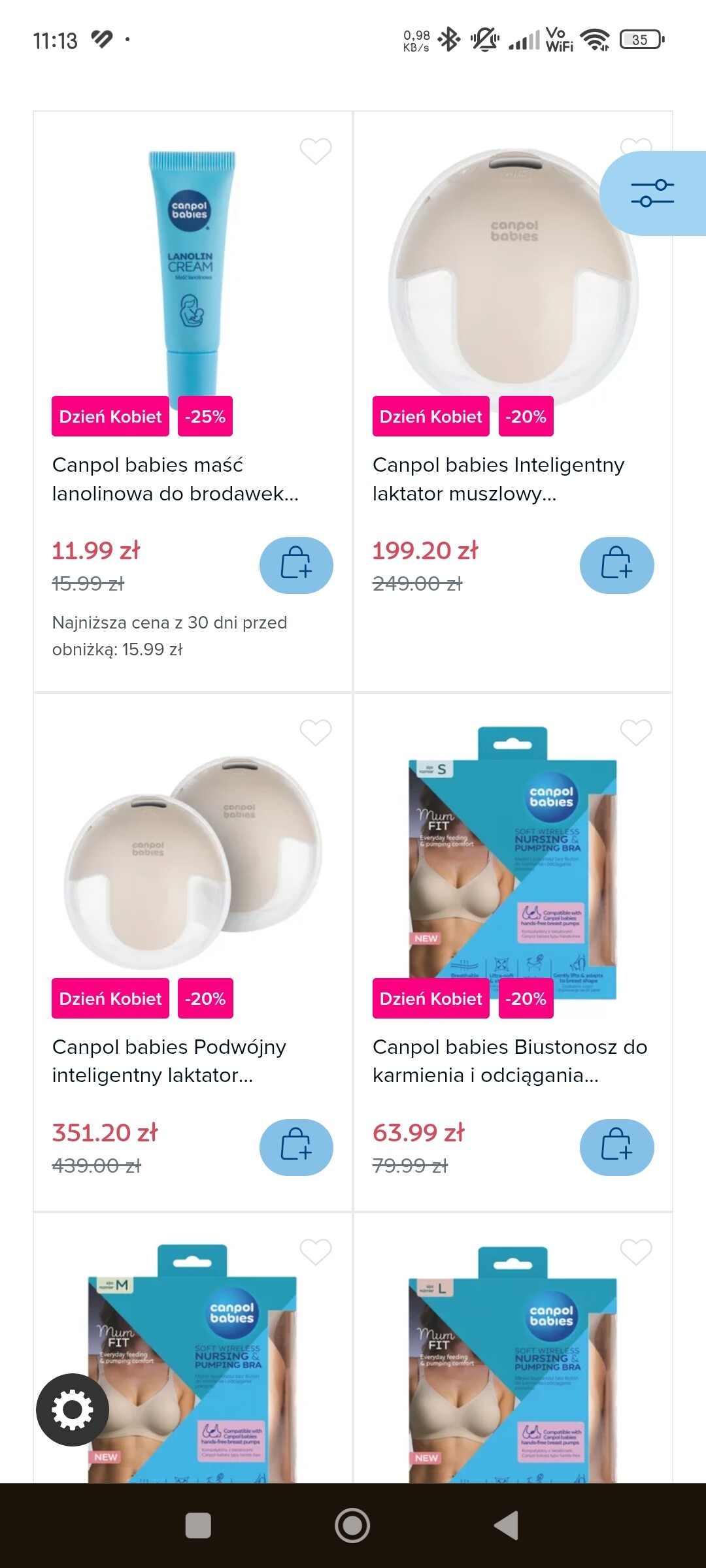Open the gear settings floating button

click(x=73, y=1410)
